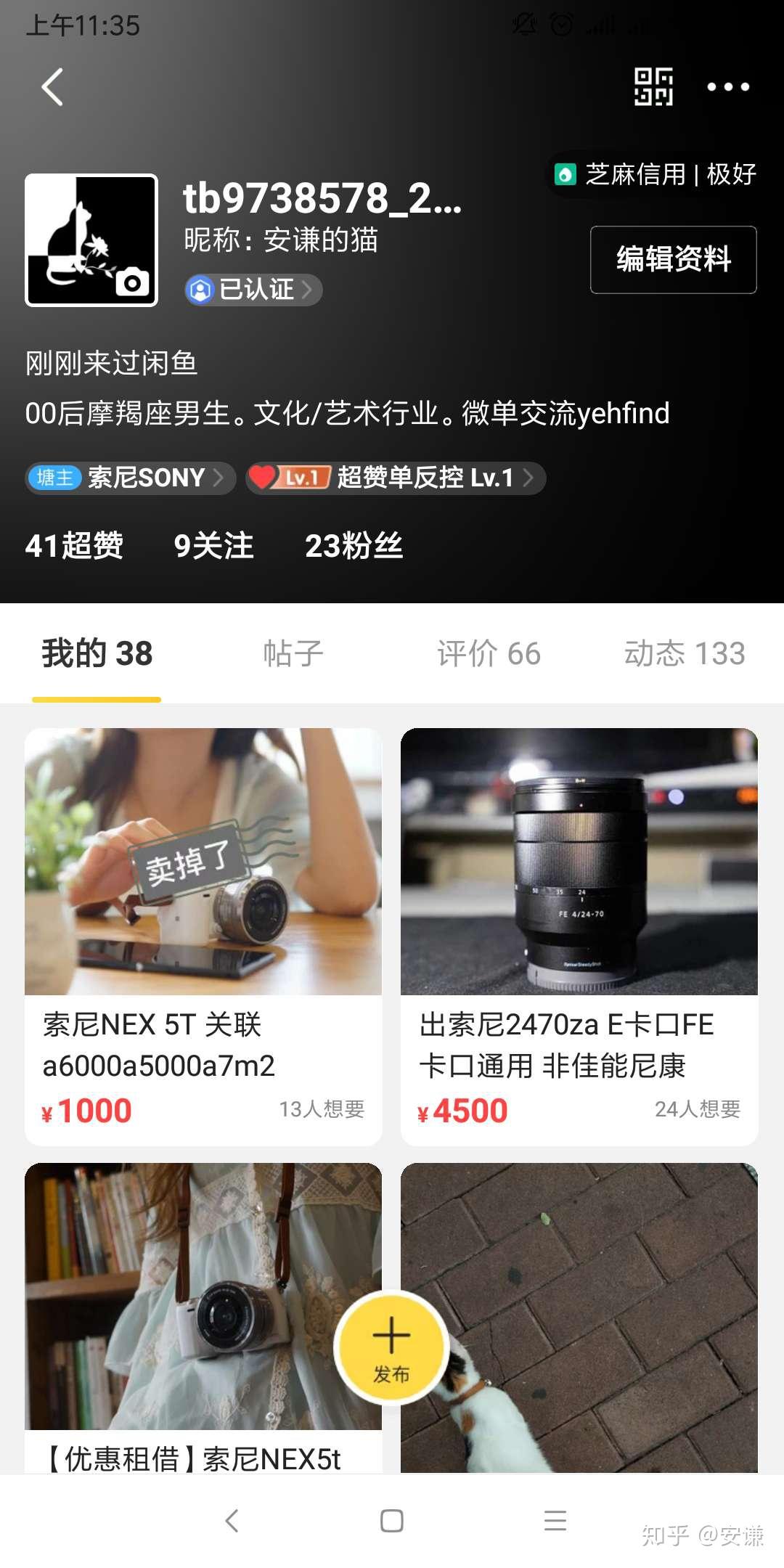Switch to the 动态 133 tab

[685, 653]
